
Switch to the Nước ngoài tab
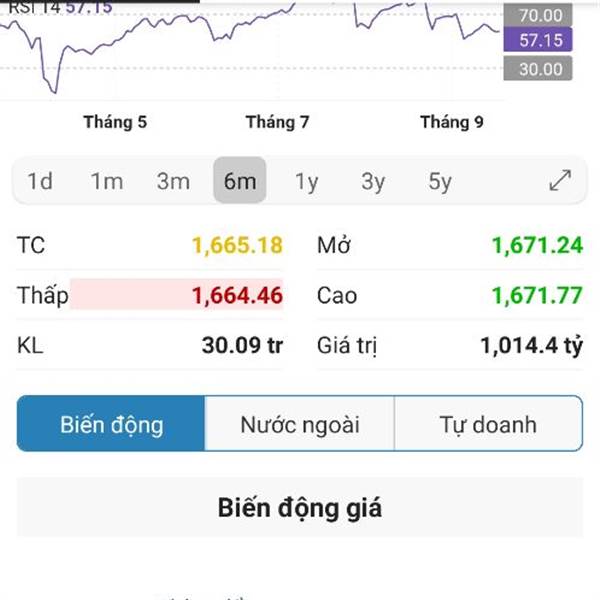point(300,424)
